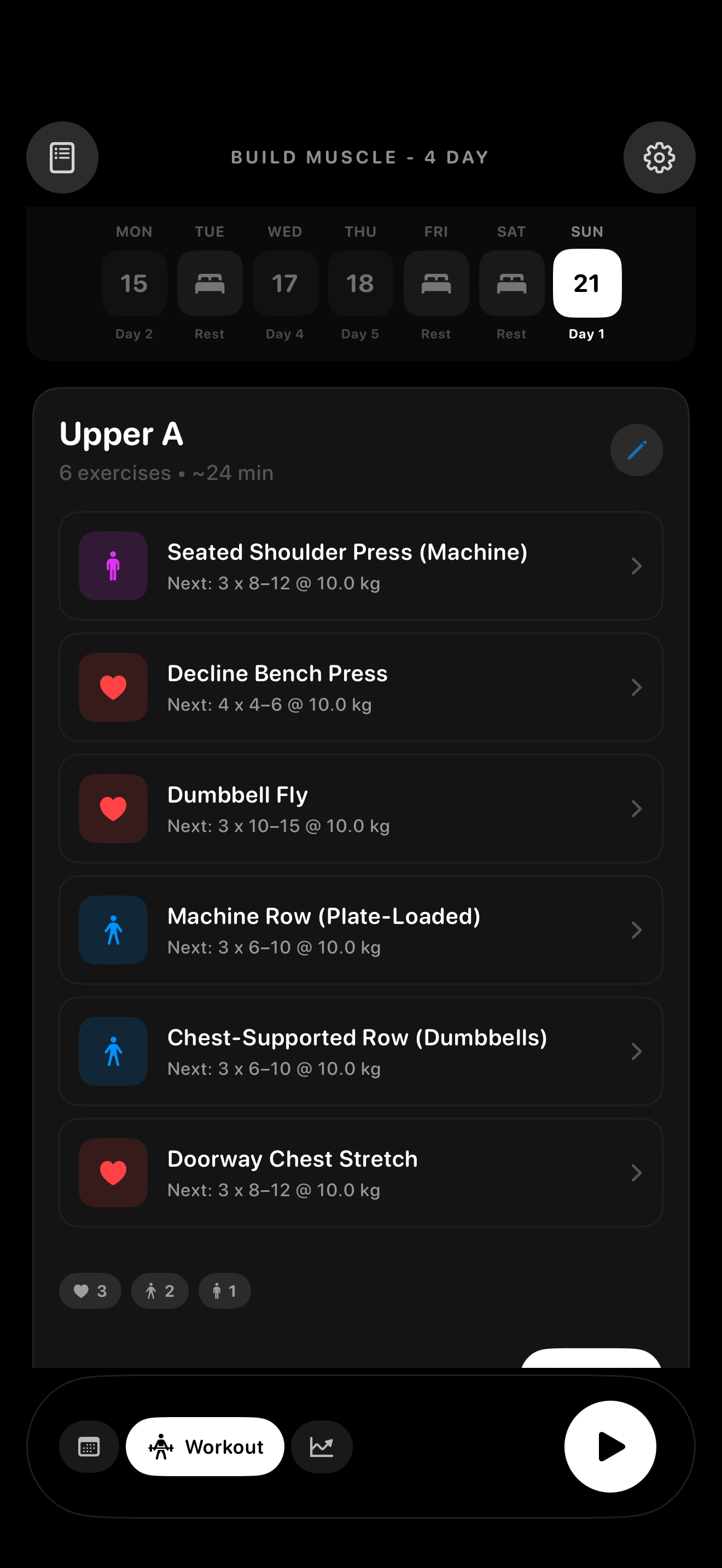722x1568 pixels.
Task: Open settings gear
Action: (659, 157)
